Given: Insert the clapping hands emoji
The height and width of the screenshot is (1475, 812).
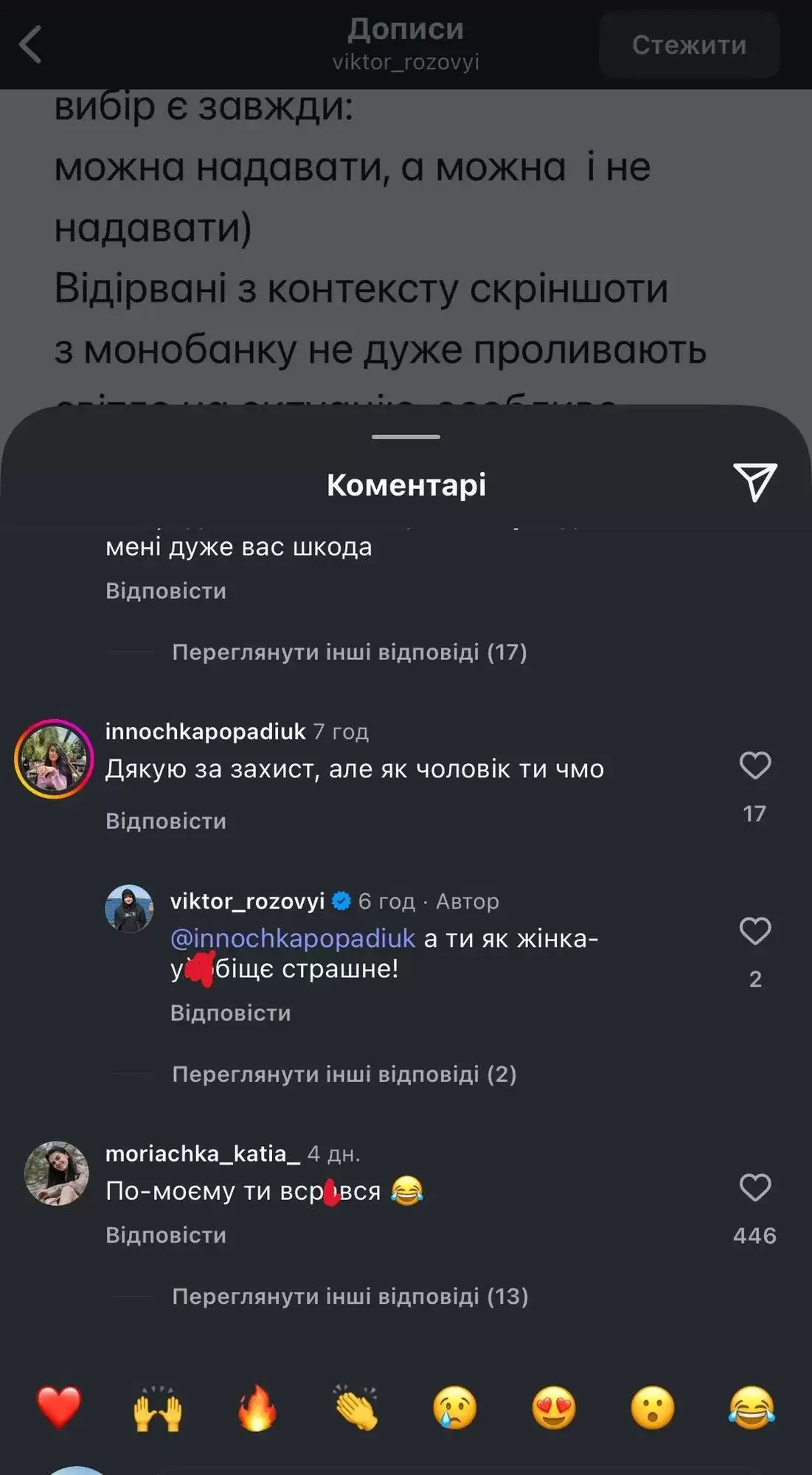Looking at the screenshot, I should pyautogui.click(x=356, y=1407).
